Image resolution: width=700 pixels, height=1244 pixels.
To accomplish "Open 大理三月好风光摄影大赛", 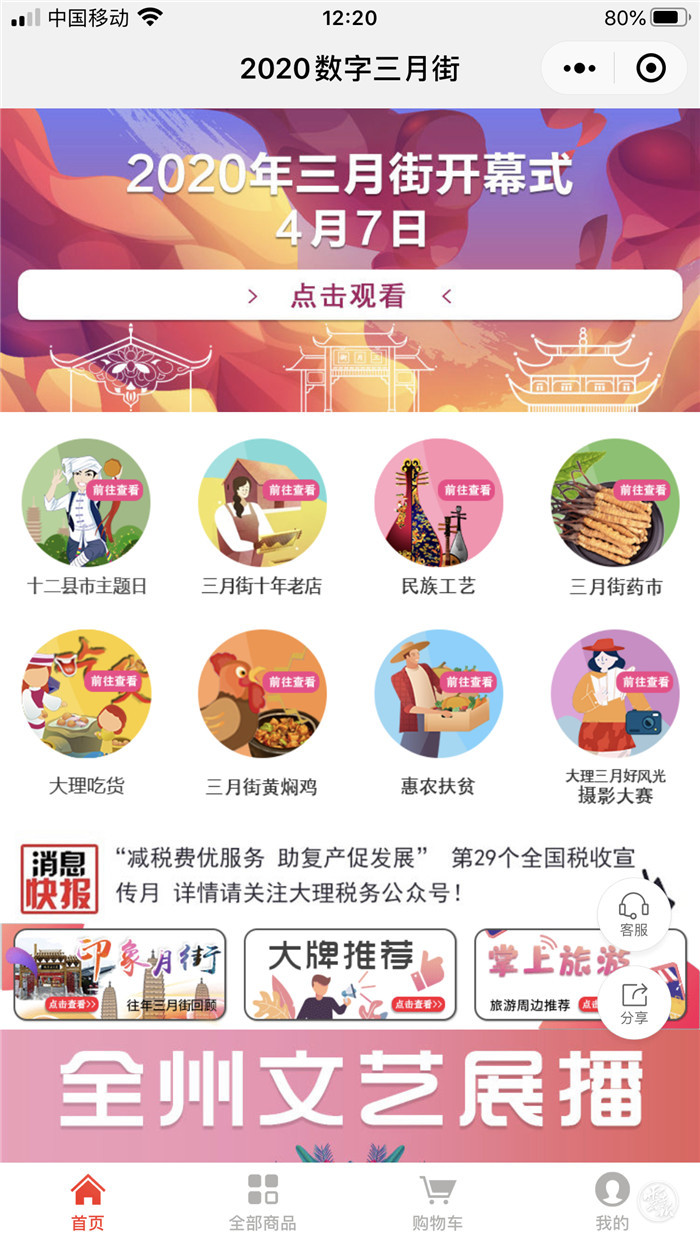I will pyautogui.click(x=615, y=693).
